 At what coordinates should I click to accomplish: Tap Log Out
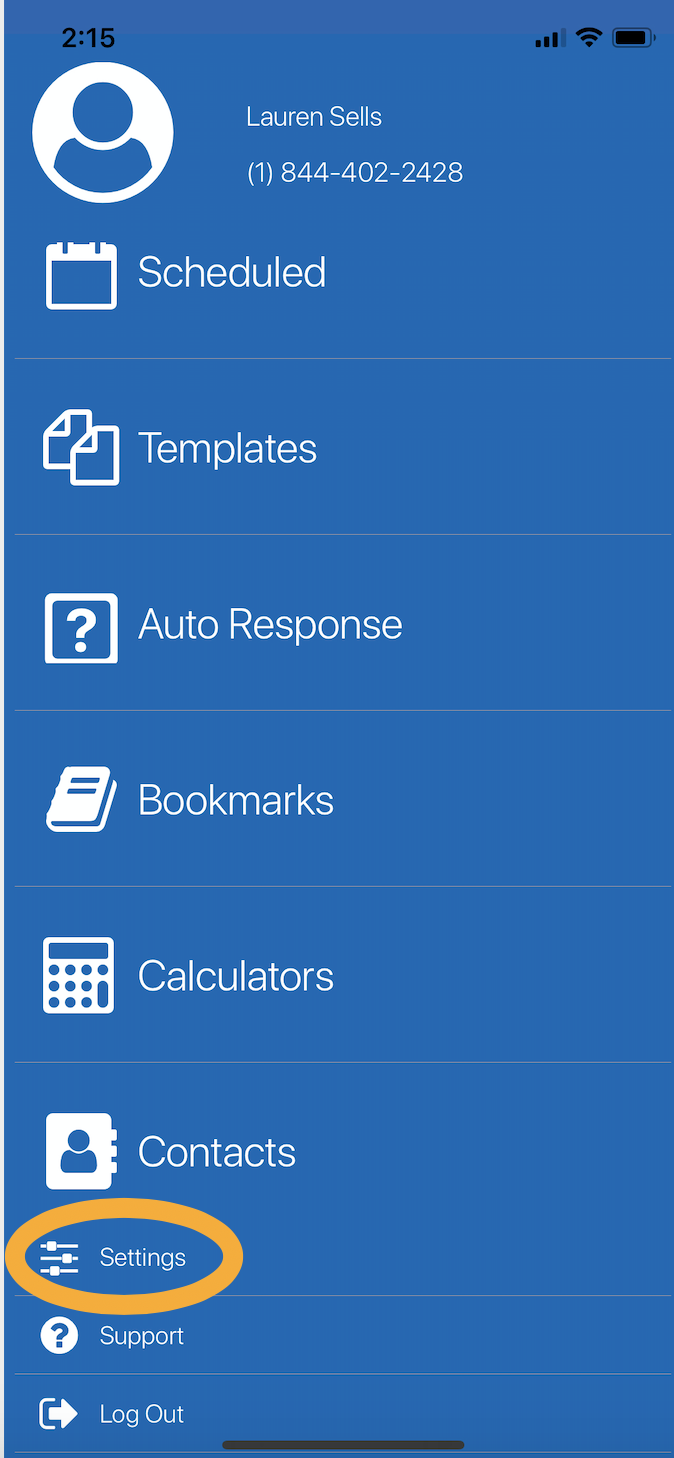141,1414
